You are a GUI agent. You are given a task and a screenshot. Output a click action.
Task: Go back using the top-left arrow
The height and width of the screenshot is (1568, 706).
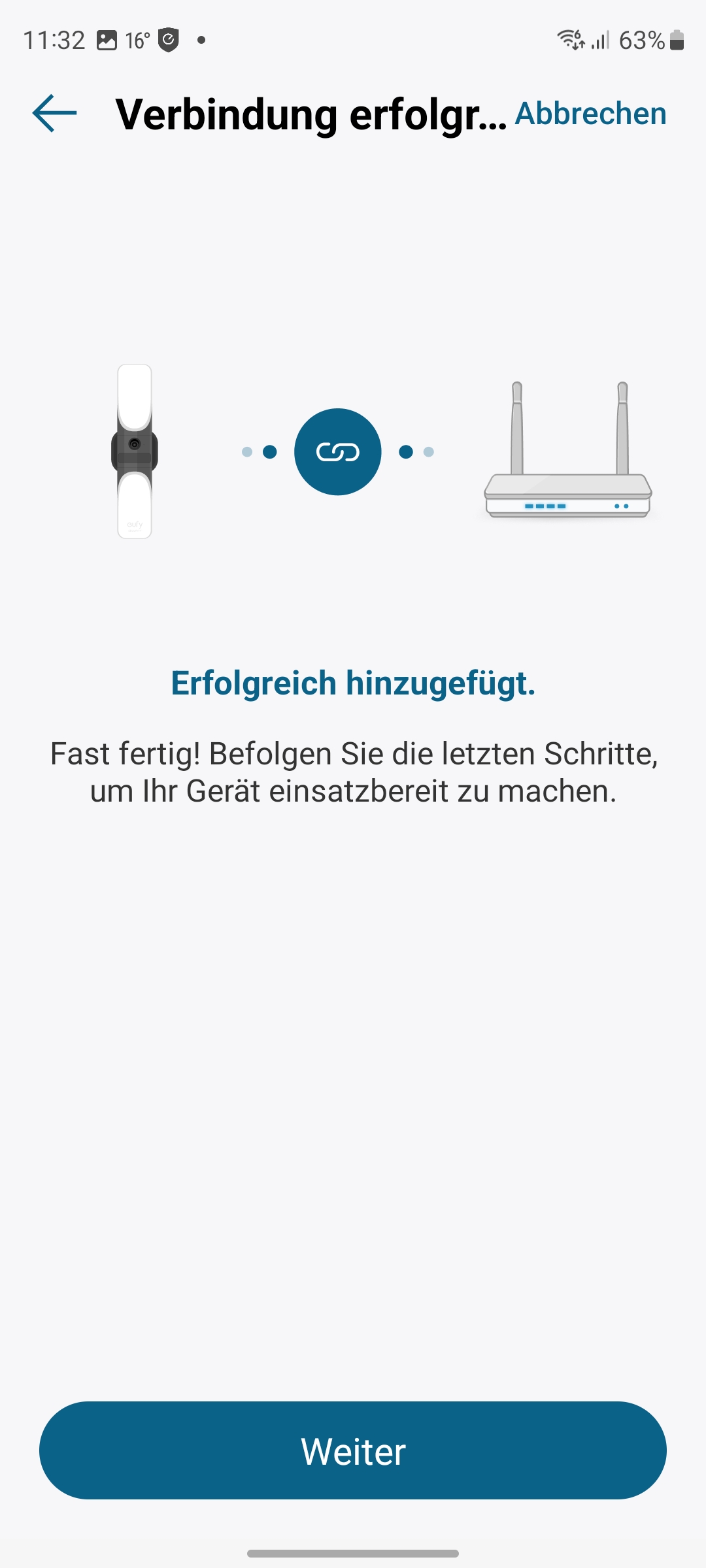pos(54,114)
